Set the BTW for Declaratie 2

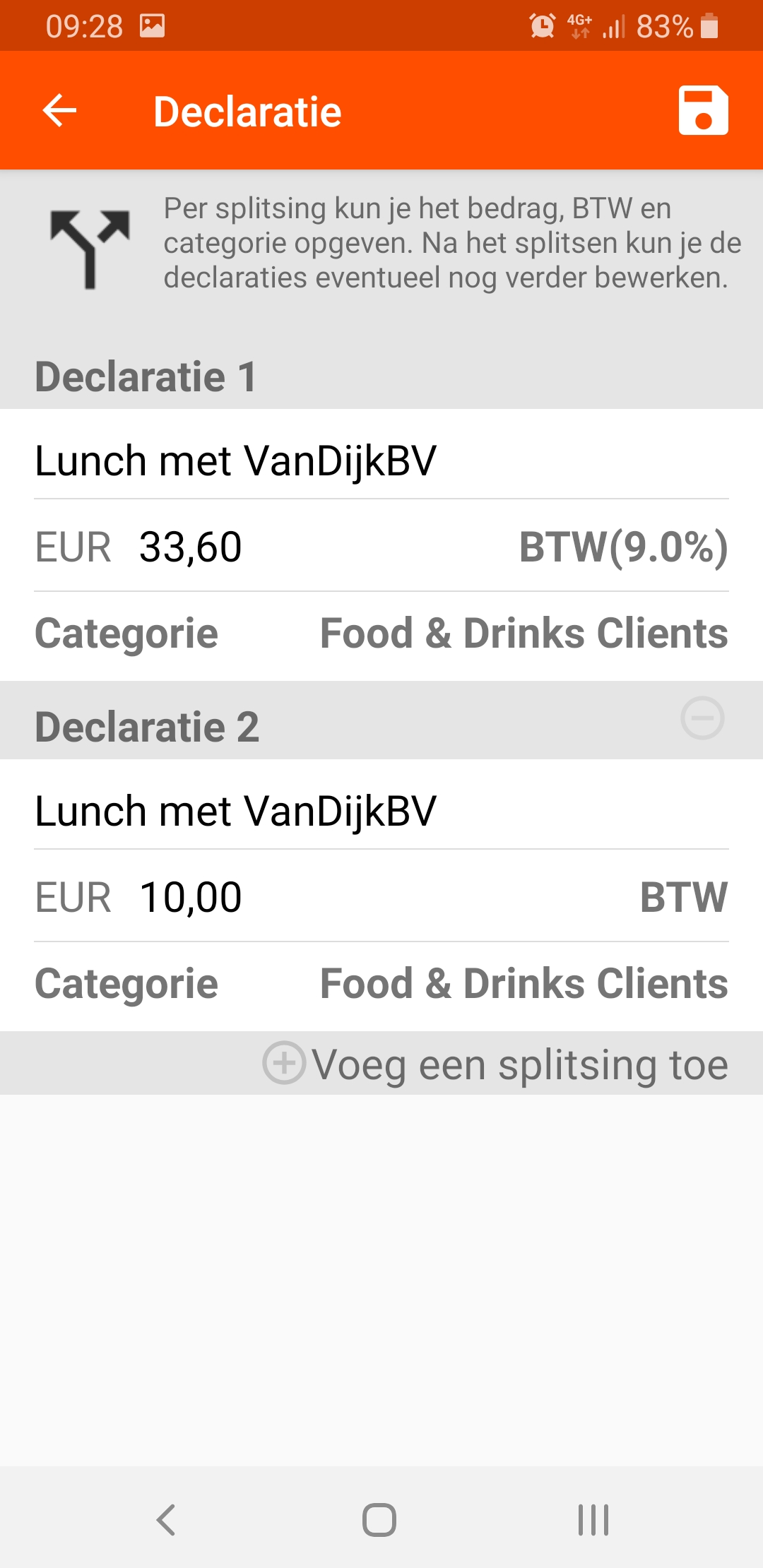683,898
